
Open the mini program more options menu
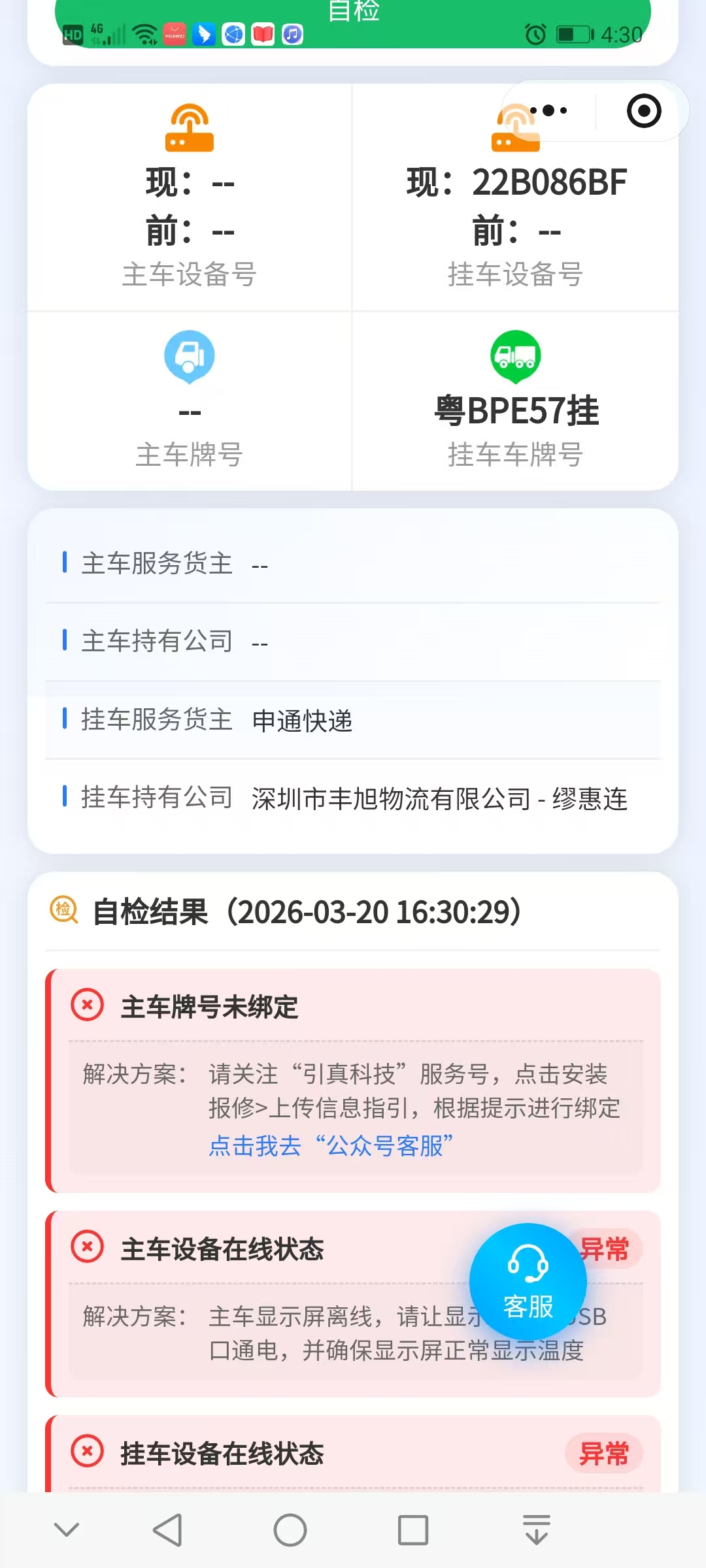click(x=548, y=110)
